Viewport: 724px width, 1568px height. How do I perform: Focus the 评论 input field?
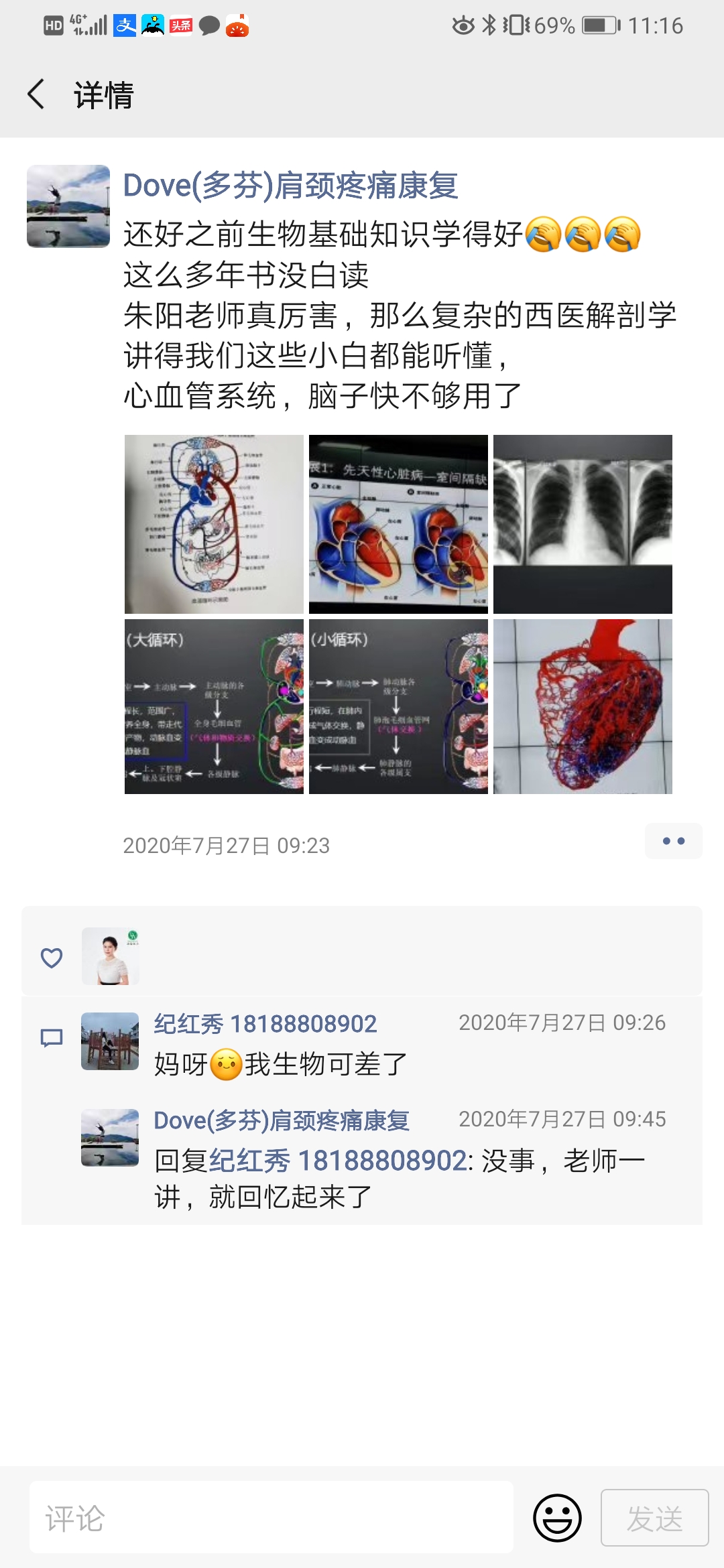click(271, 1518)
